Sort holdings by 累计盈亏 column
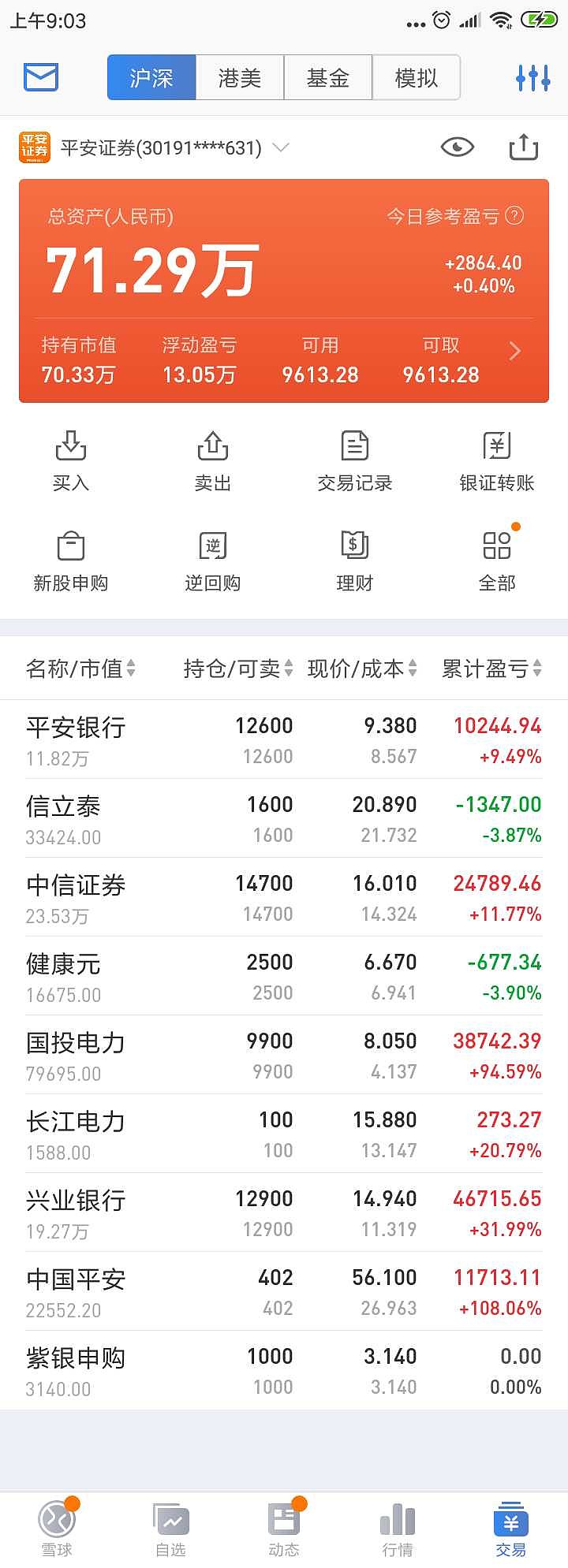The width and height of the screenshot is (568, 1568). tap(488, 668)
